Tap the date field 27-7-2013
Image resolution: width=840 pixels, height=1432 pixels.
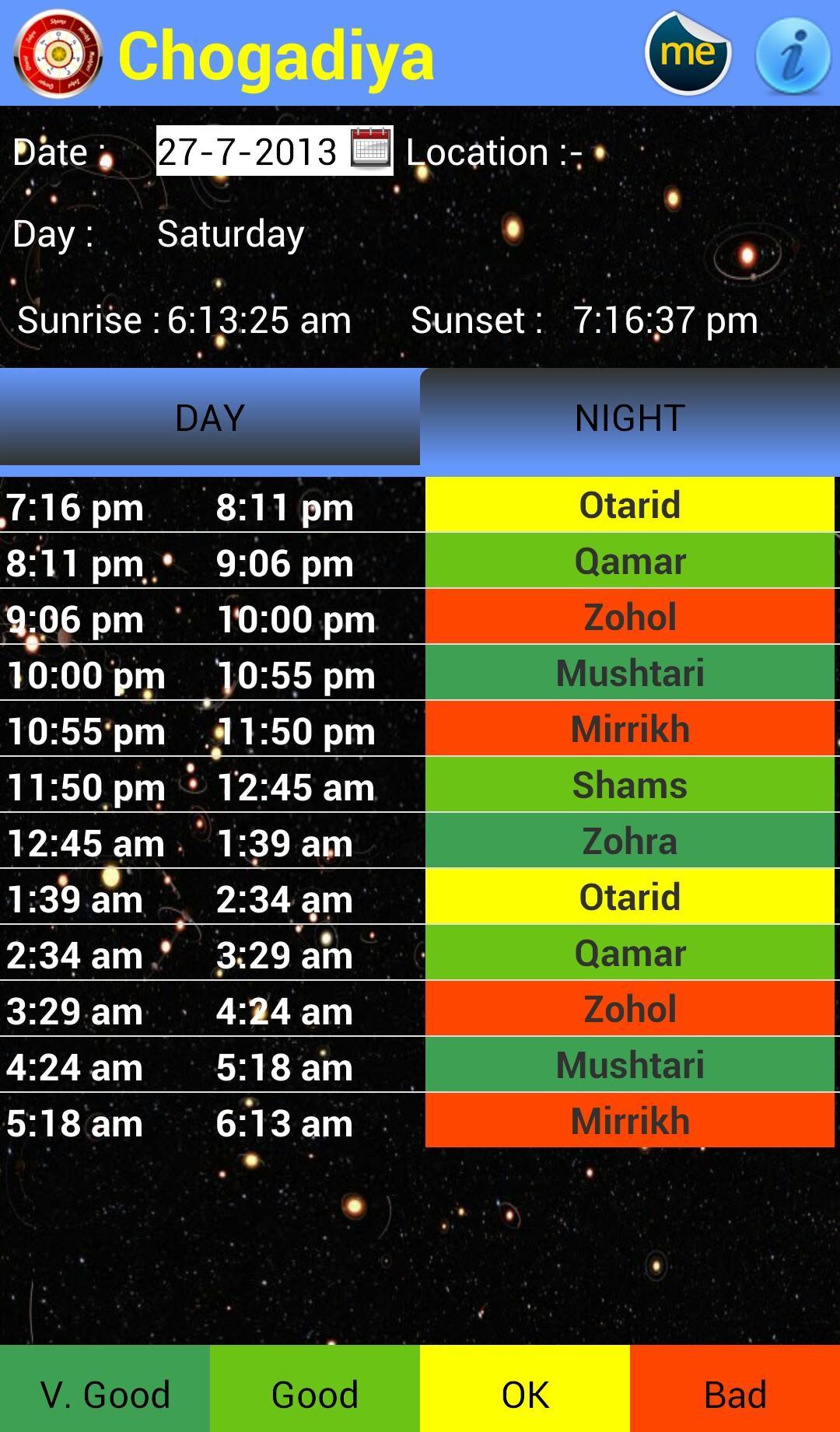tap(247, 151)
